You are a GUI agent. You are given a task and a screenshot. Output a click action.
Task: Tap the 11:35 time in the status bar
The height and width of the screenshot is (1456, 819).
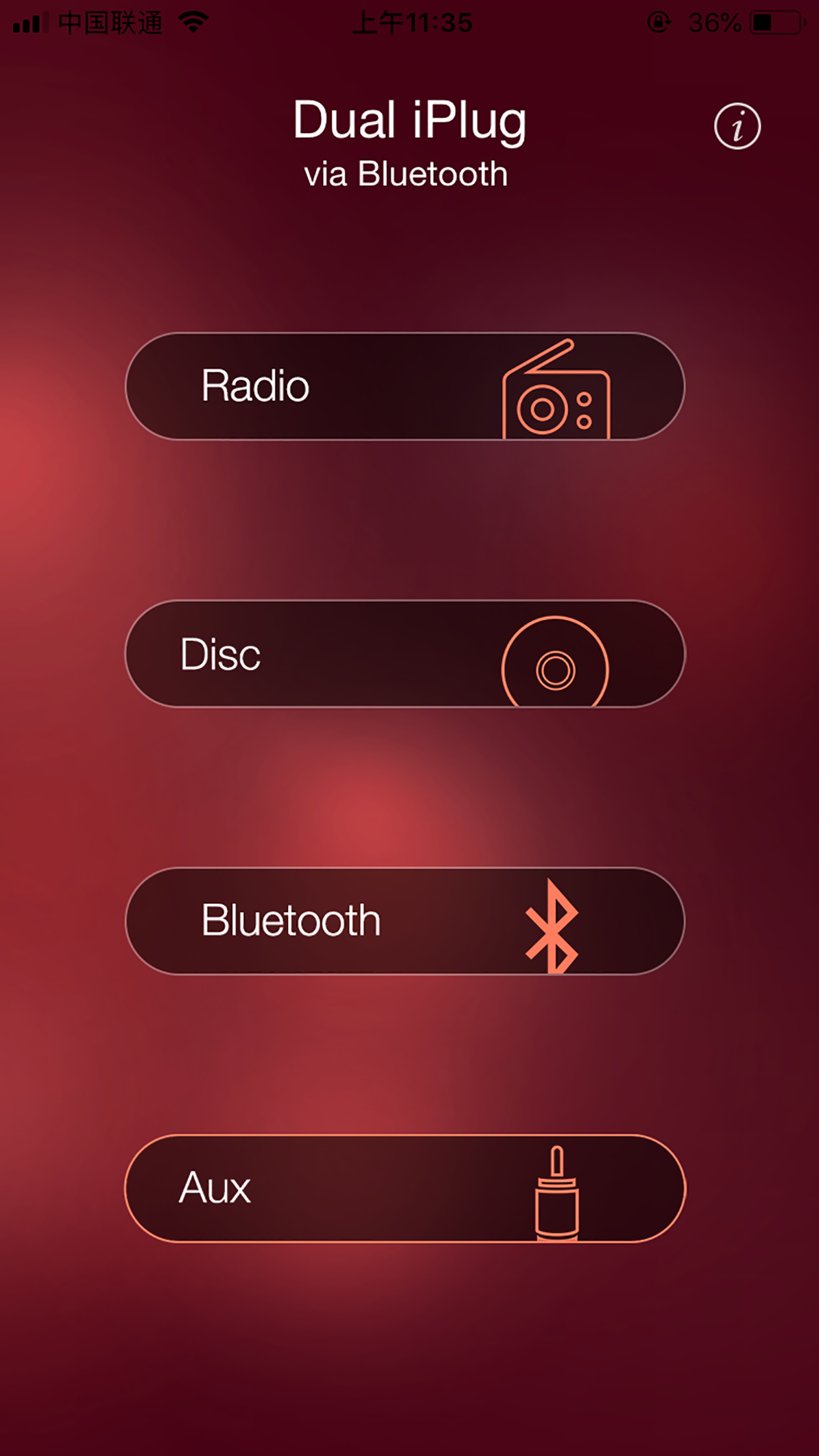click(x=415, y=22)
